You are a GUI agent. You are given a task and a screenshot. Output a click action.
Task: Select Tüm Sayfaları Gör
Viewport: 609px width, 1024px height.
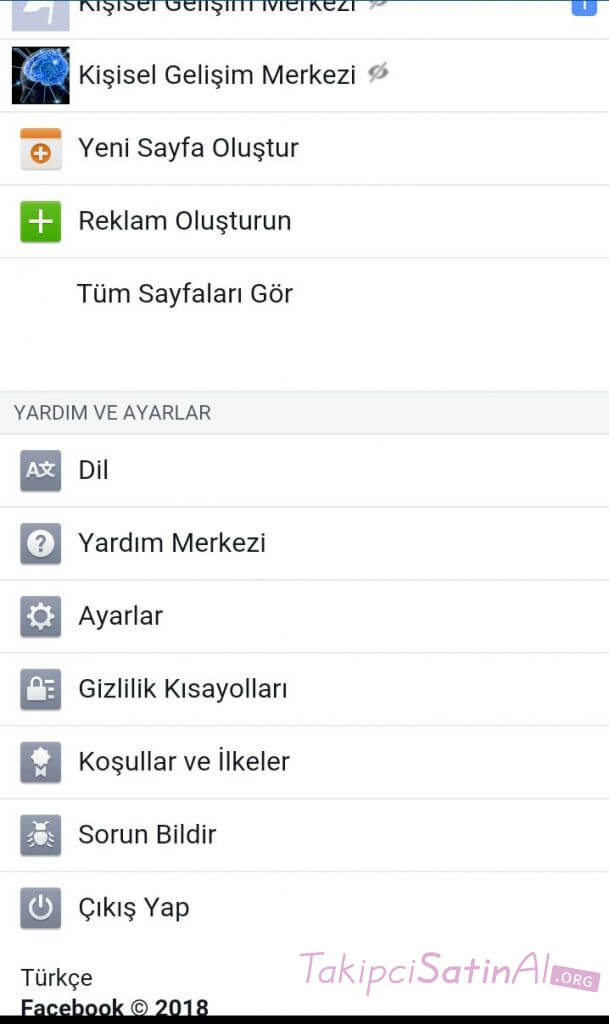(x=304, y=294)
